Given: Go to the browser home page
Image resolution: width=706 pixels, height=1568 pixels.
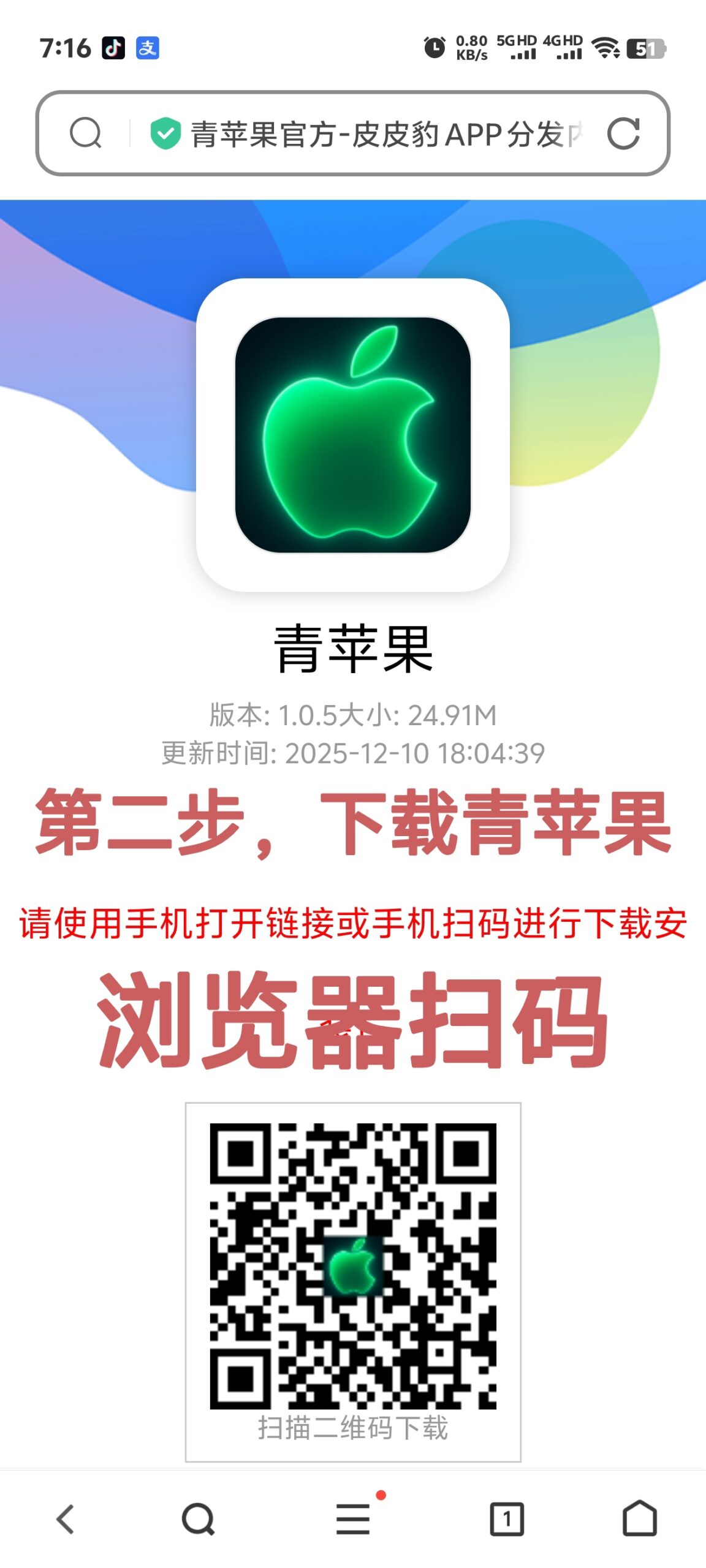Looking at the screenshot, I should (640, 1519).
